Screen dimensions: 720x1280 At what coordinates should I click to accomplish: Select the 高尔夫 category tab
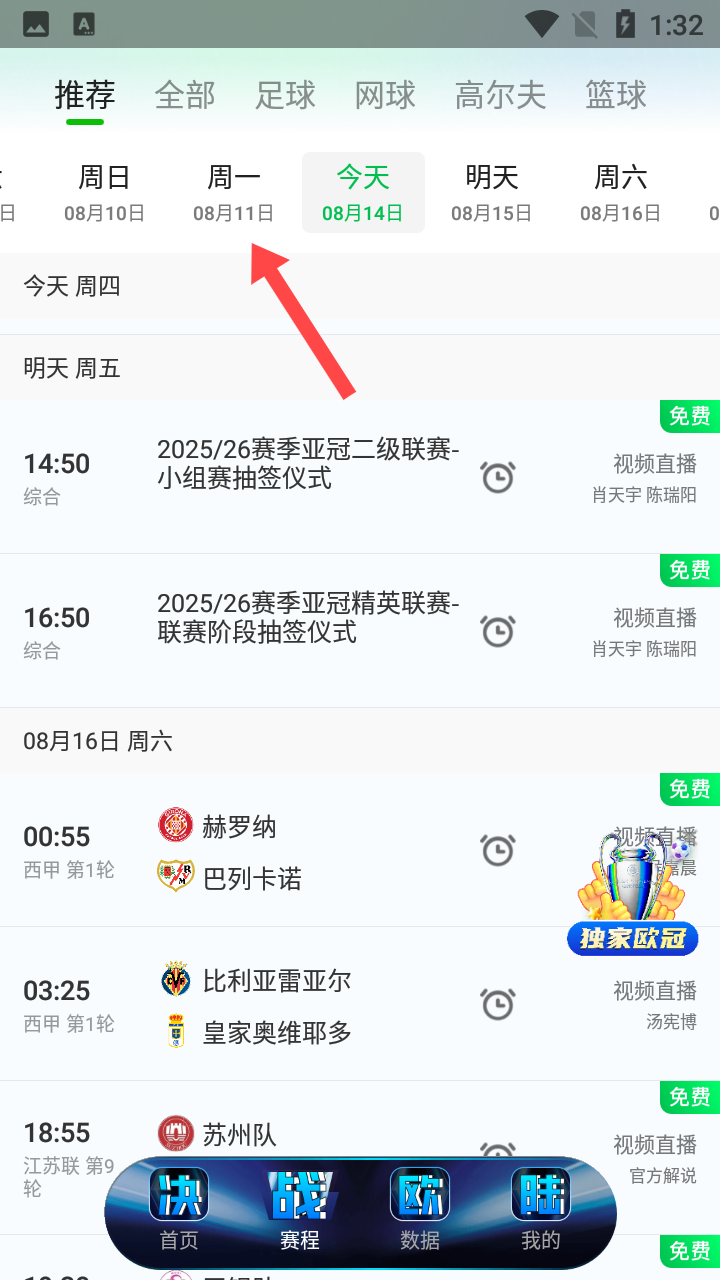(500, 96)
